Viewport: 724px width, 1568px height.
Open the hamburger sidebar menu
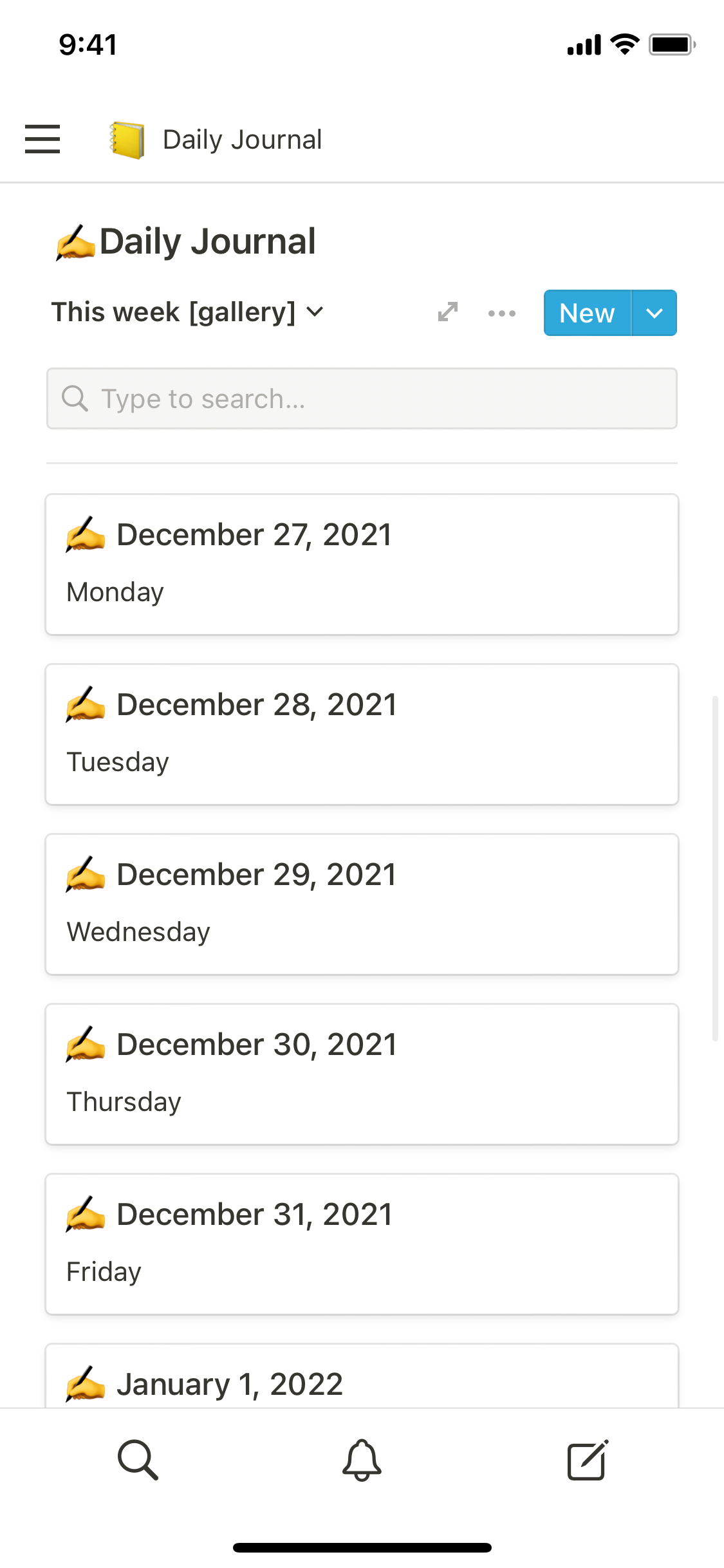point(42,139)
